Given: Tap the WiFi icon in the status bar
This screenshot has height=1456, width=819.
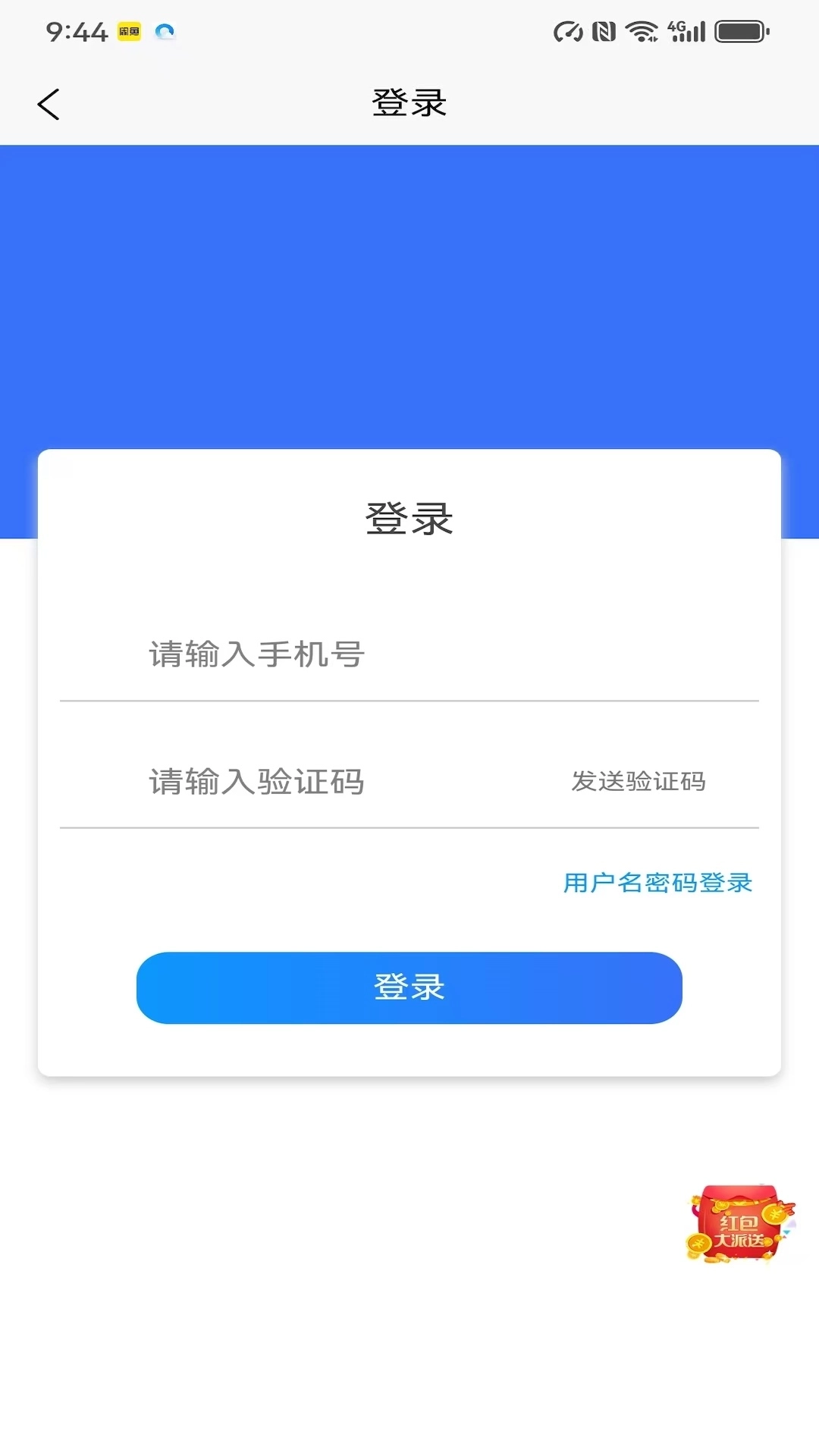Looking at the screenshot, I should click(x=639, y=32).
